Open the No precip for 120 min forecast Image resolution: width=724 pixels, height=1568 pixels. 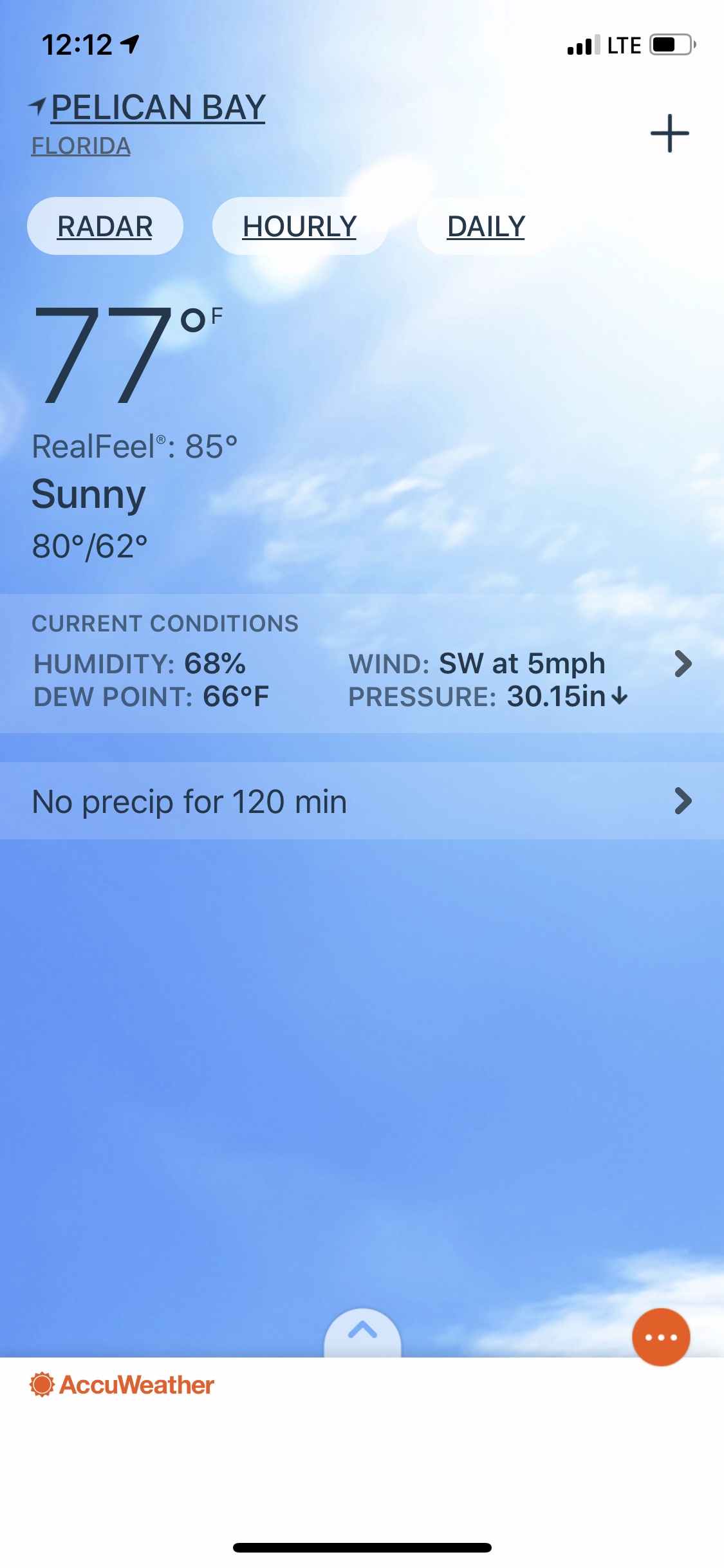click(362, 801)
